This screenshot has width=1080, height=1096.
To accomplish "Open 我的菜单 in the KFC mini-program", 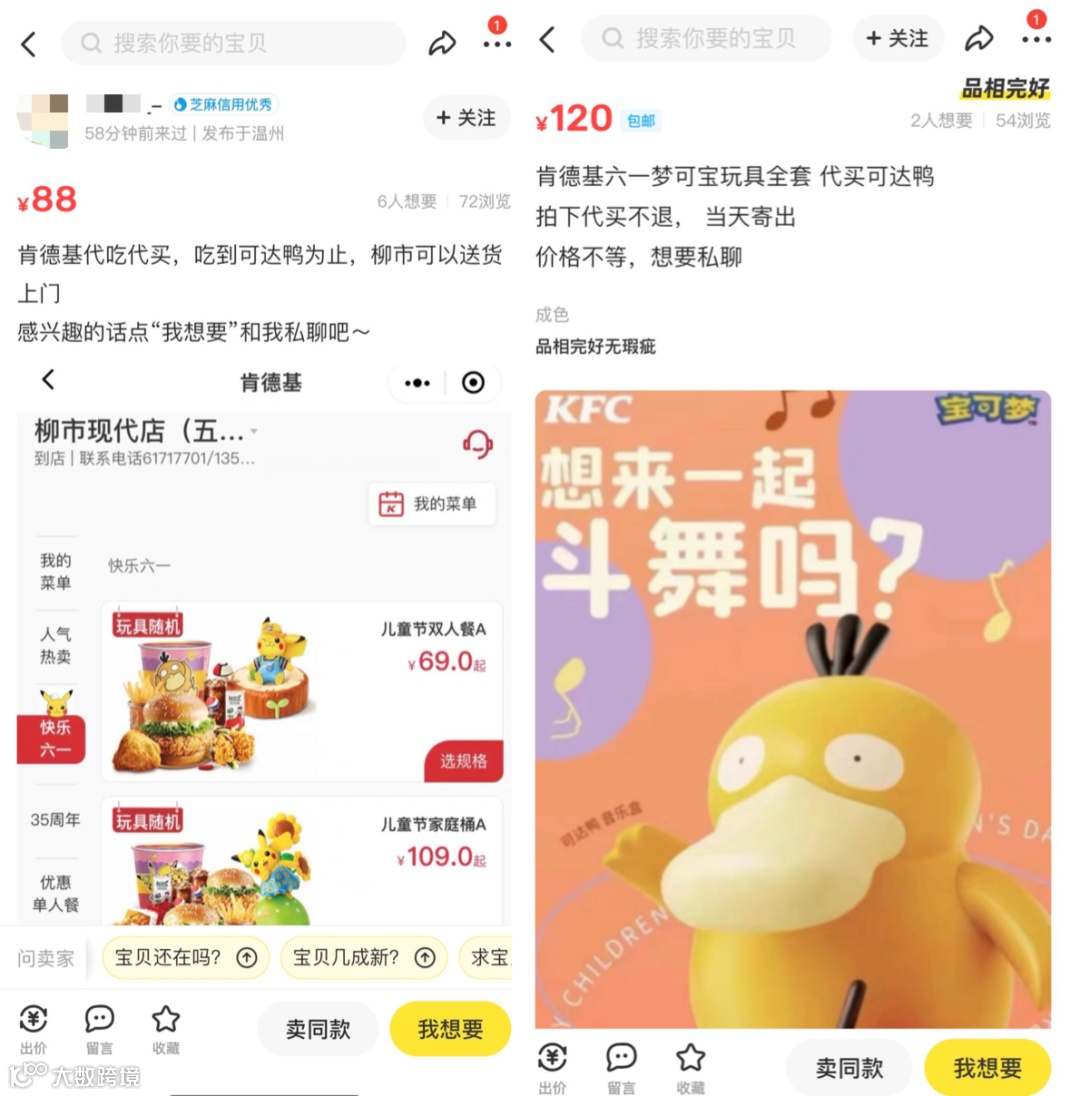I will tap(432, 505).
